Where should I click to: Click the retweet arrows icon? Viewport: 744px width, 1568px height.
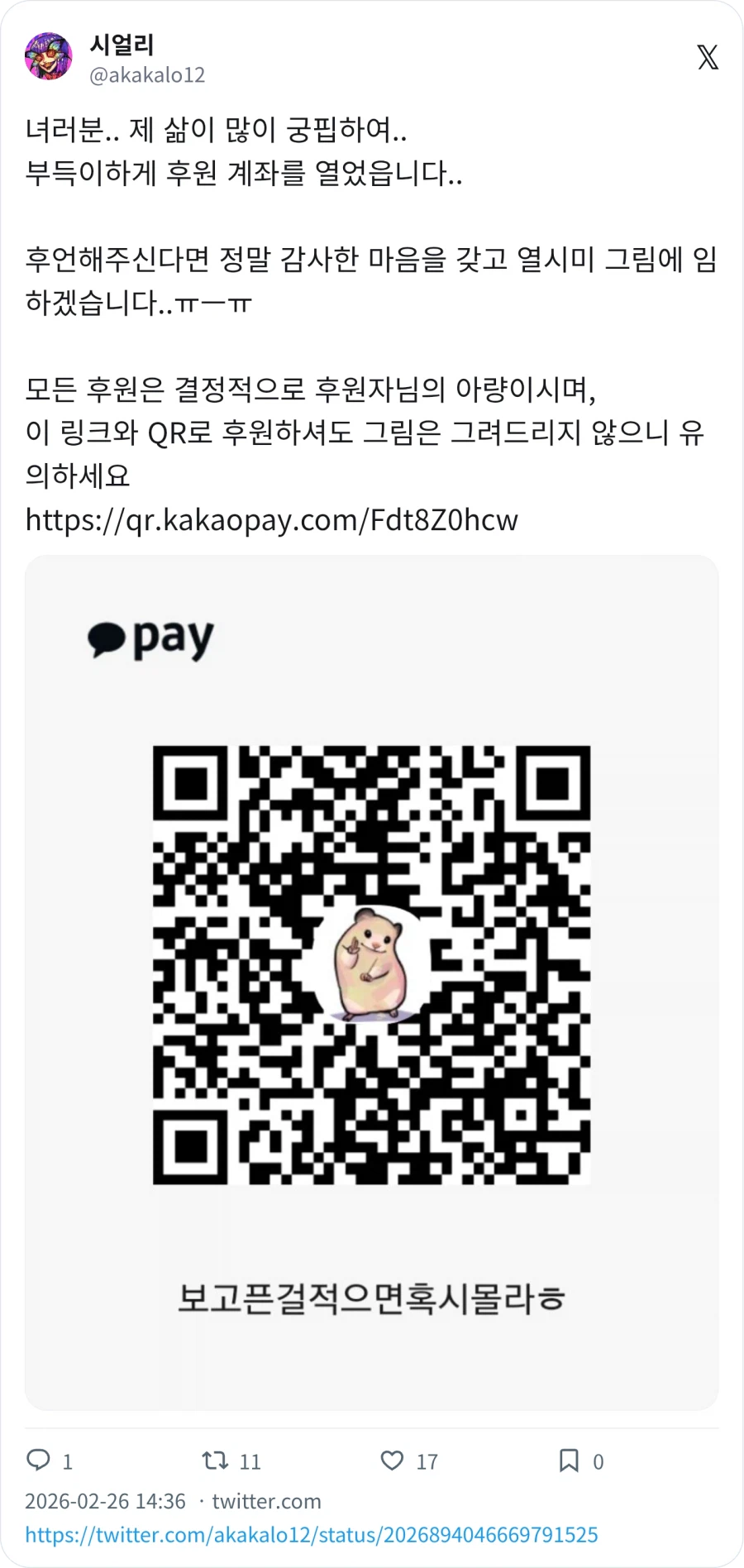pos(213,1461)
